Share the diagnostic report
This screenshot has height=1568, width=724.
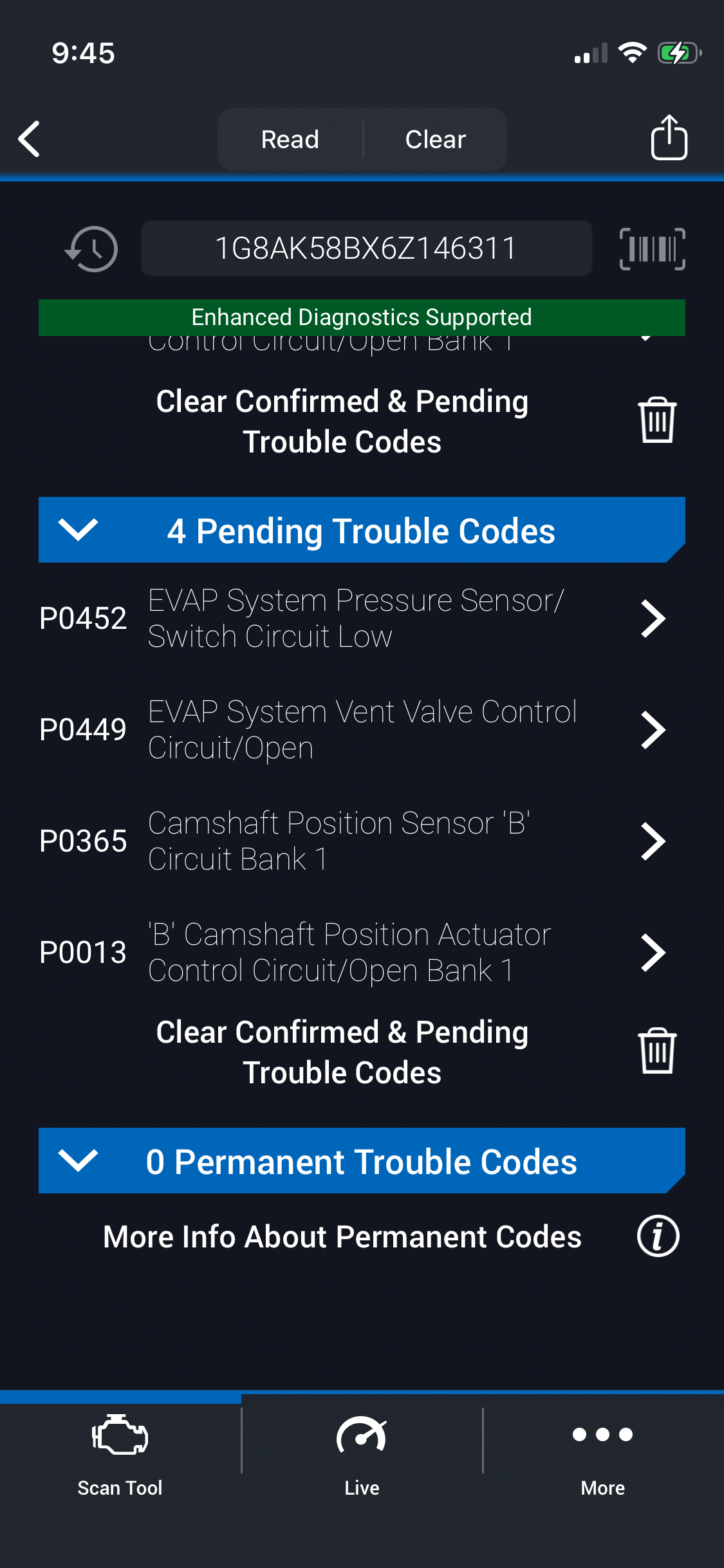669,137
